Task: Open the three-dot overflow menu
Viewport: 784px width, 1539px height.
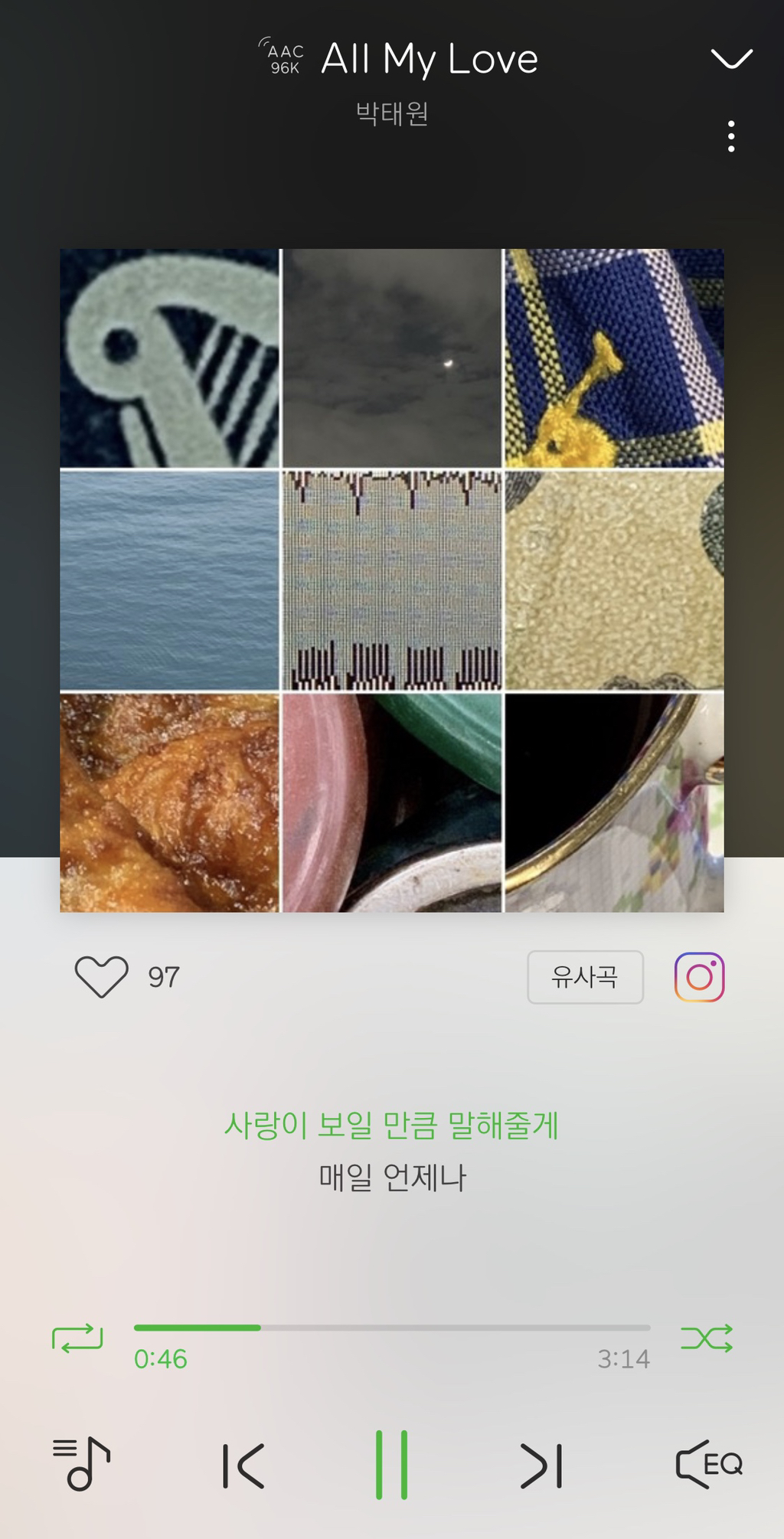Action: click(x=731, y=136)
